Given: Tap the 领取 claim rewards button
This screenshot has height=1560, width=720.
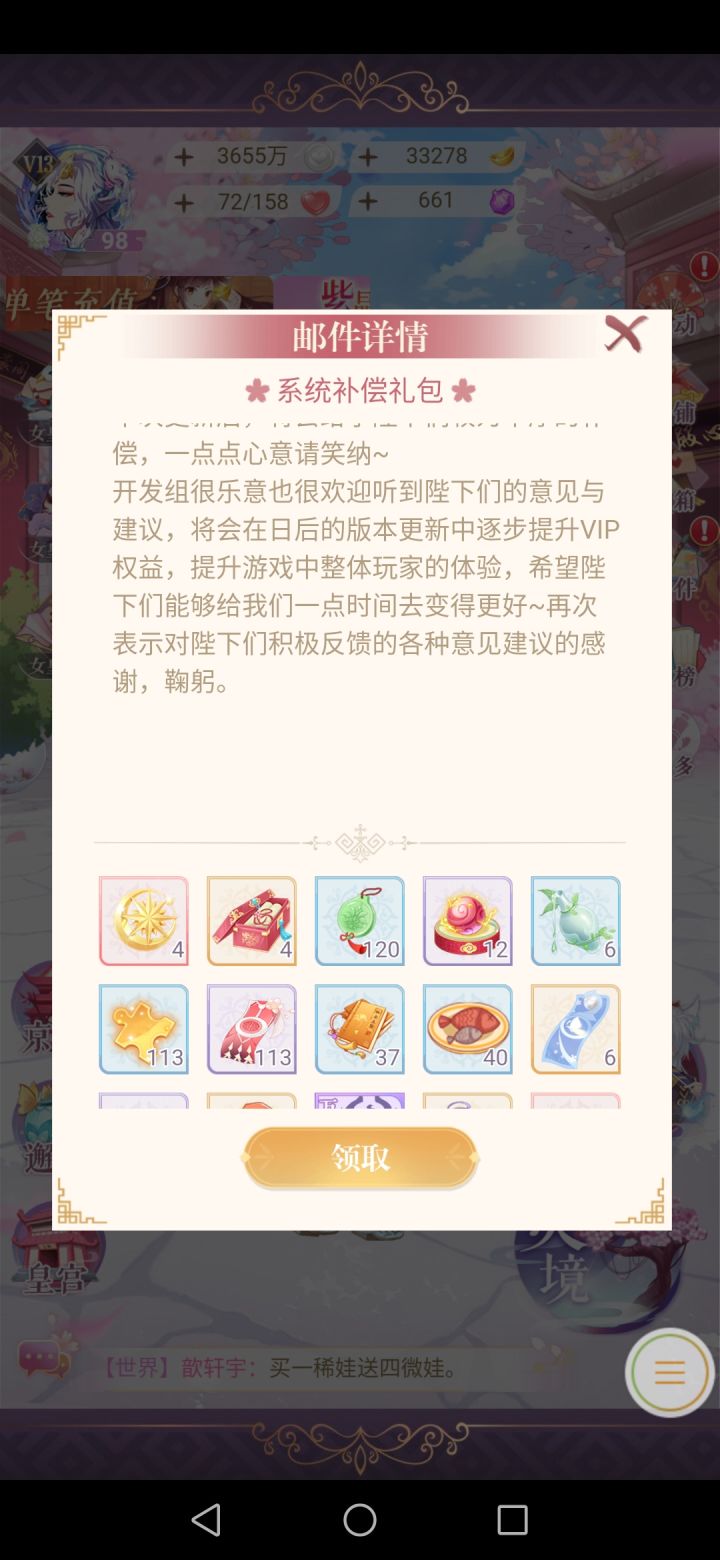Looking at the screenshot, I should [360, 1157].
